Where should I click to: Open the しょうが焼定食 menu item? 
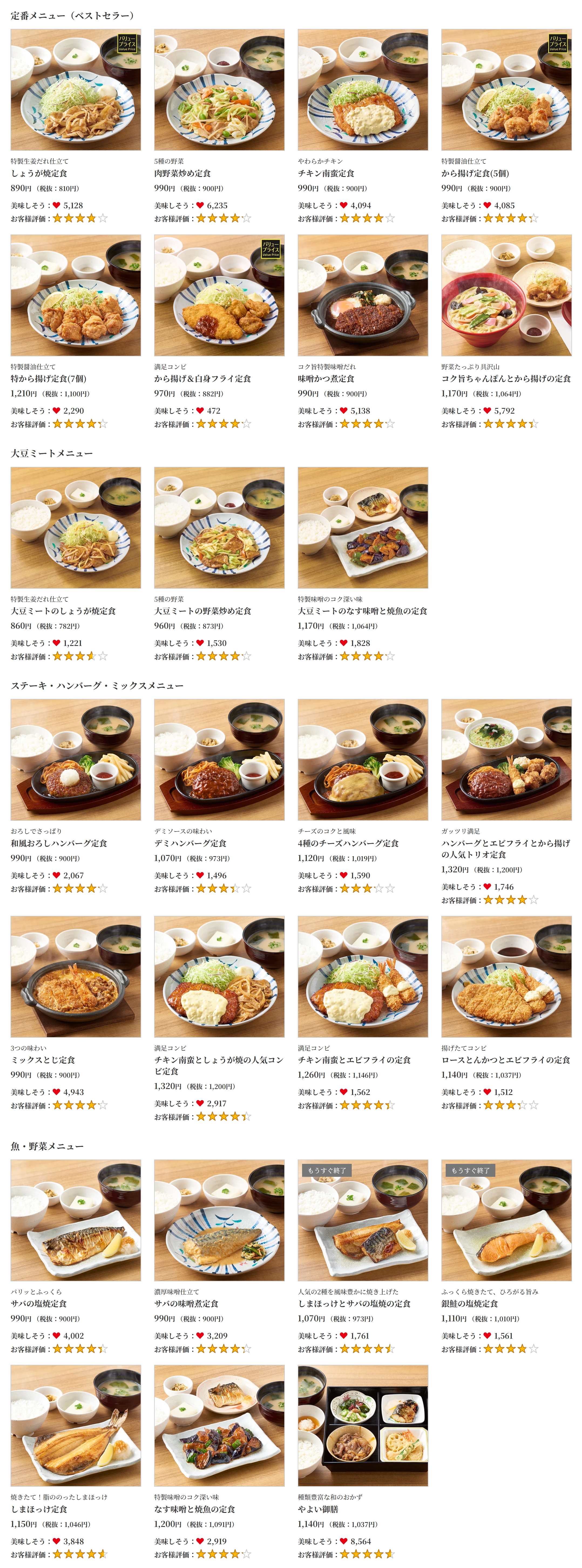[x=75, y=126]
